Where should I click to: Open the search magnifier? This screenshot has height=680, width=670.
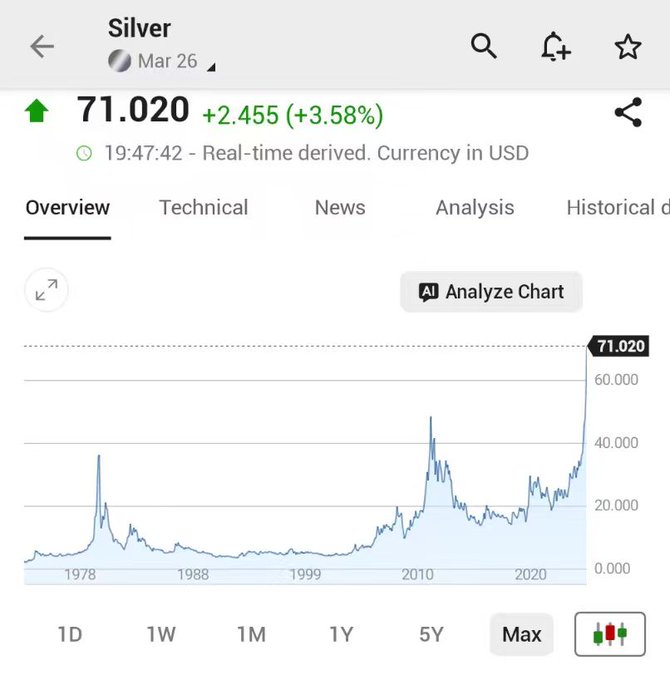pos(484,46)
